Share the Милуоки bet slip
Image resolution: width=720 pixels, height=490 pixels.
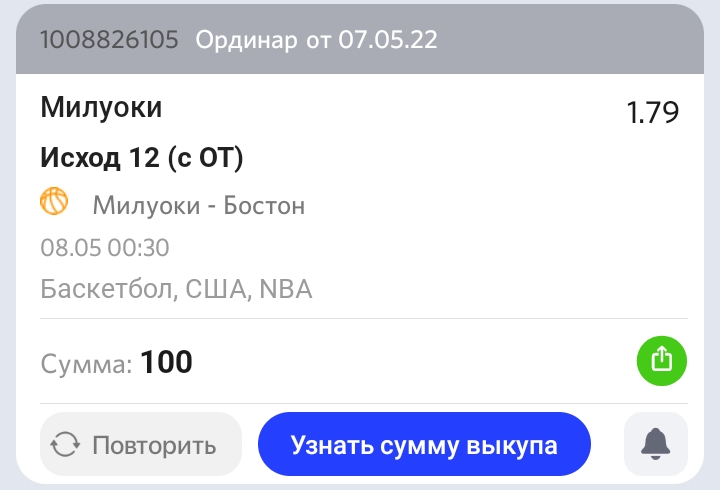[662, 360]
